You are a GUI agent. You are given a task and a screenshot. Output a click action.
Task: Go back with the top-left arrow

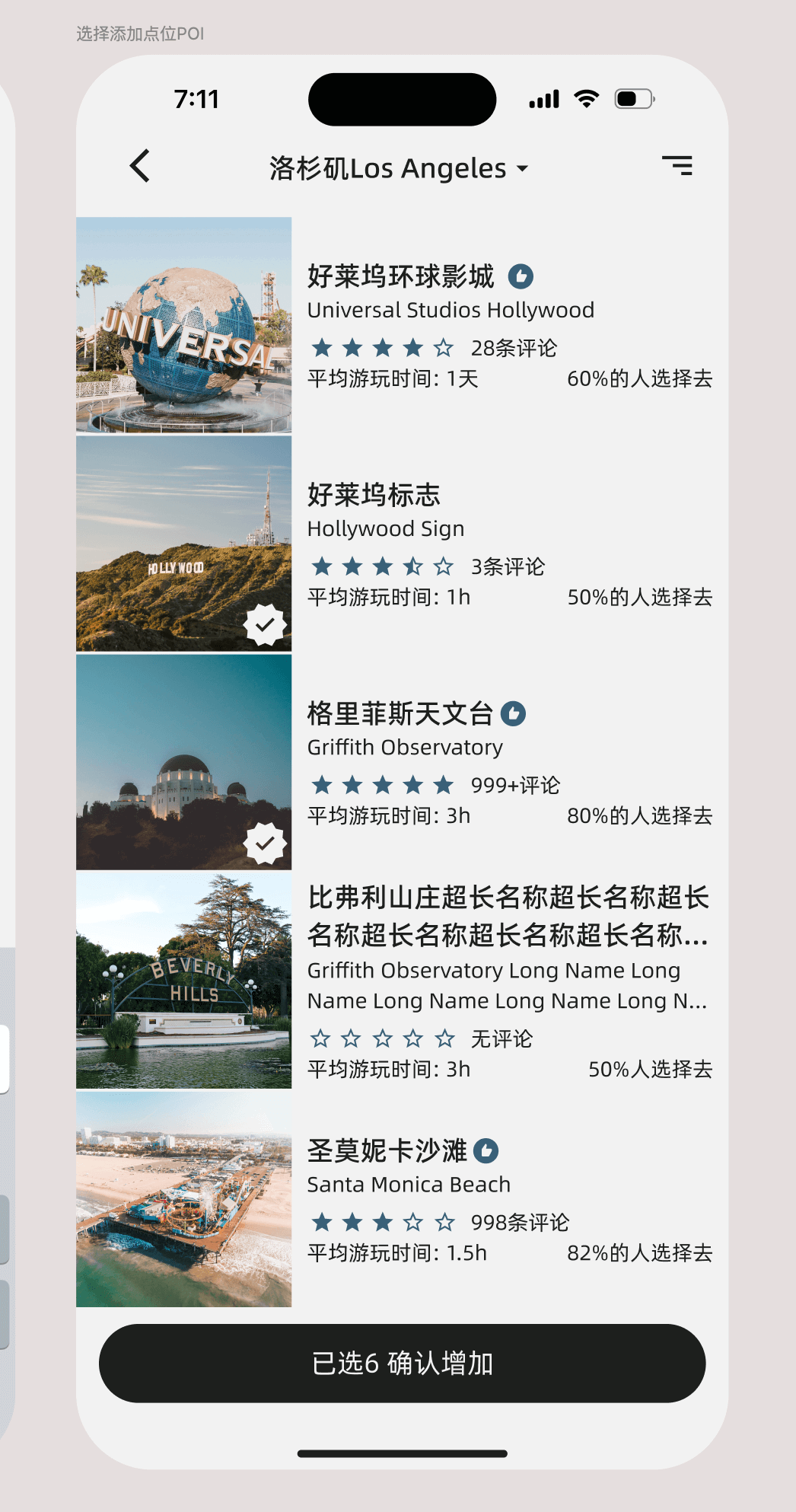tap(140, 166)
